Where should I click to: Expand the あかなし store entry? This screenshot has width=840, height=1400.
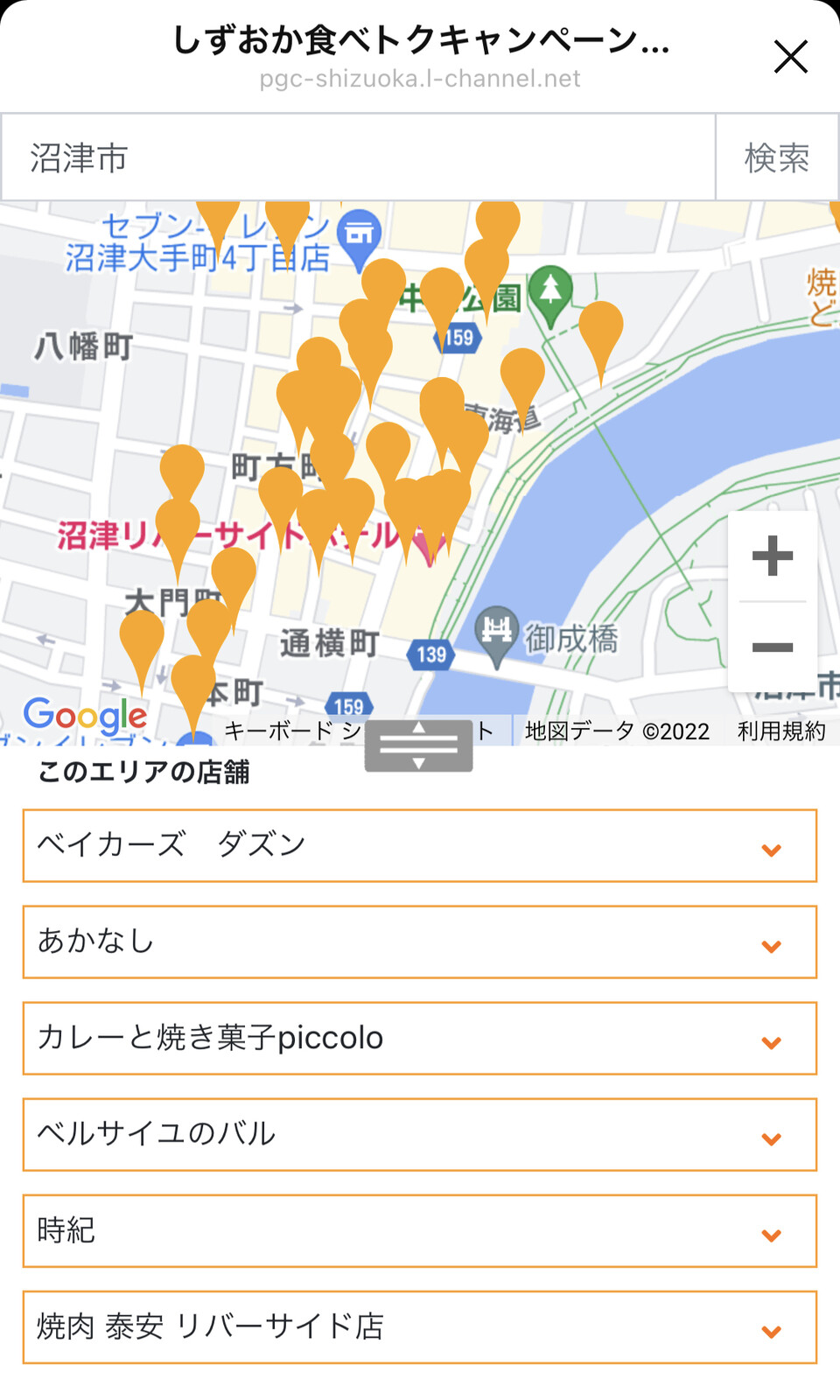point(420,941)
